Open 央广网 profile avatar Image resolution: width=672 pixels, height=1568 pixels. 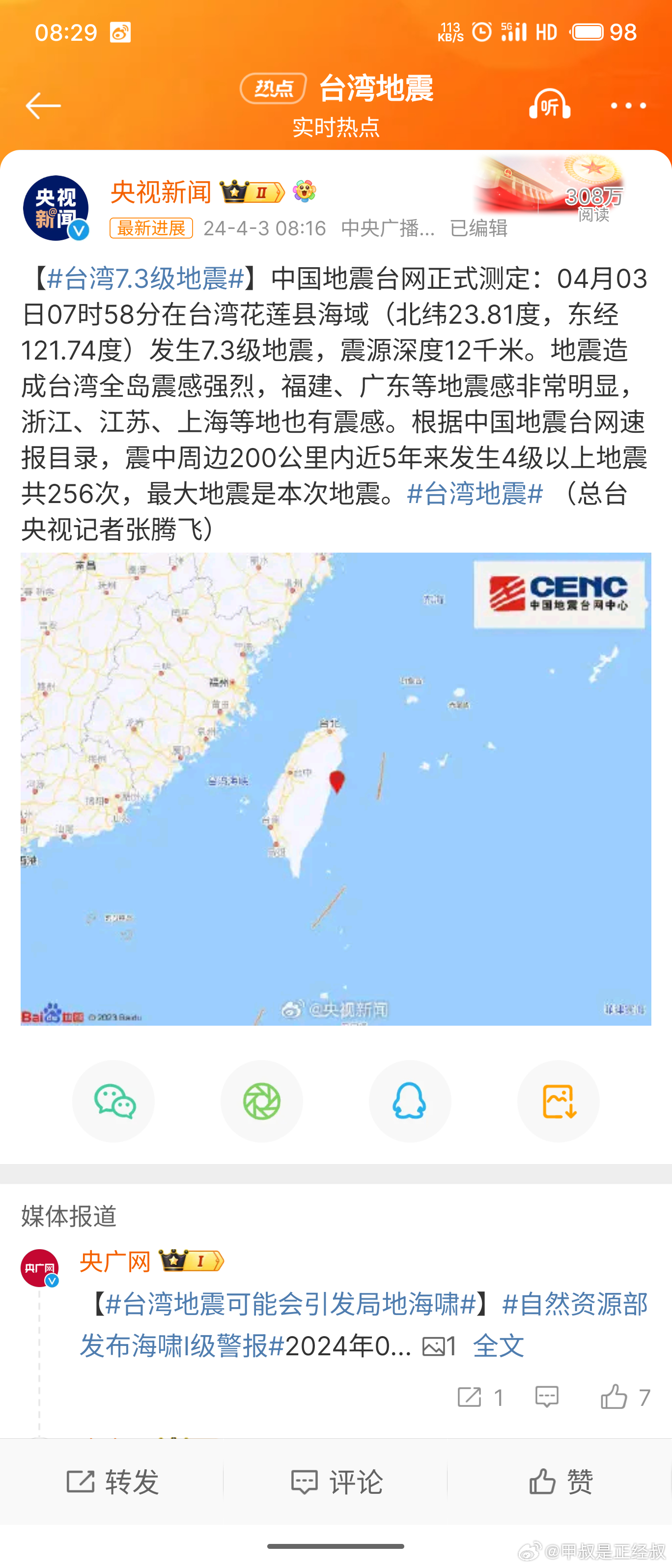point(40,1268)
